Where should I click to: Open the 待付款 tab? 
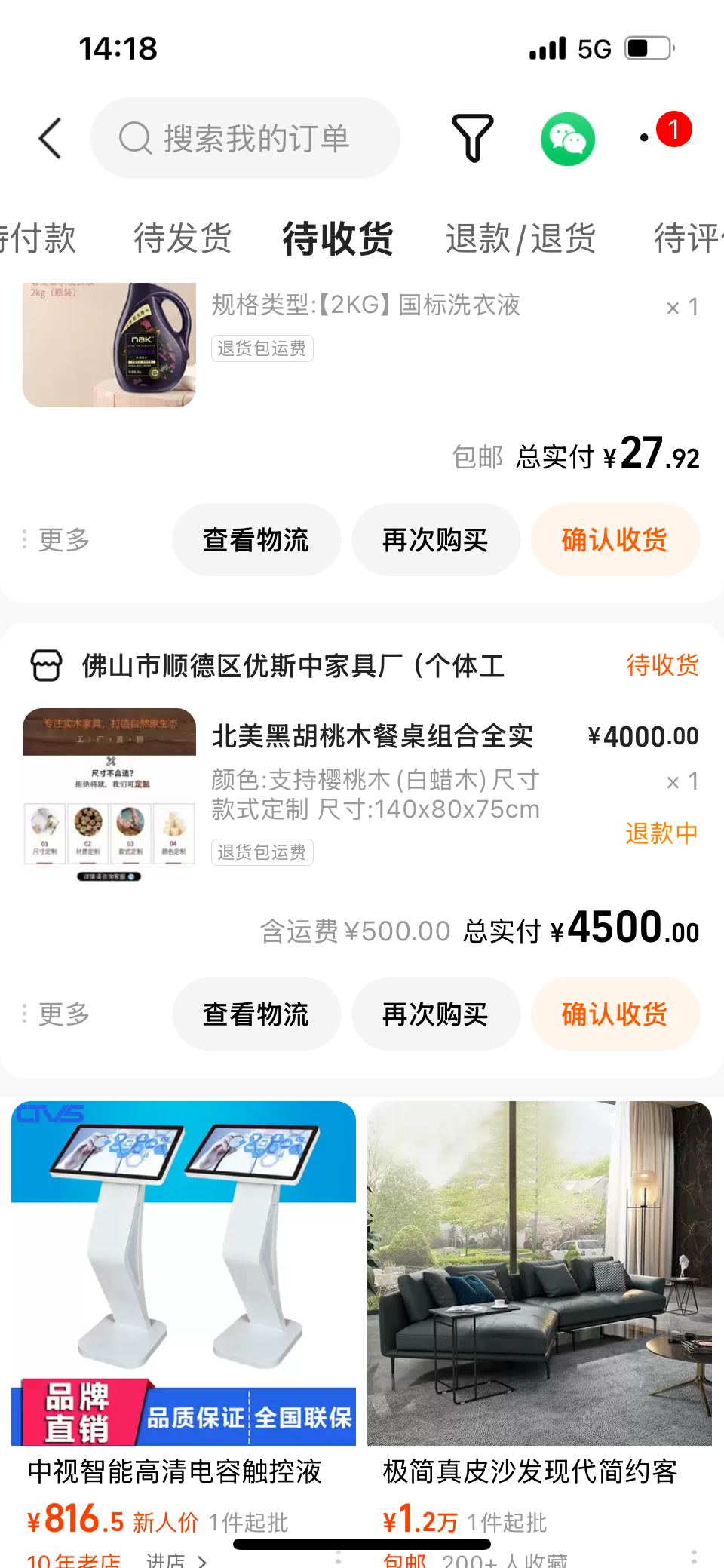[x=38, y=238]
